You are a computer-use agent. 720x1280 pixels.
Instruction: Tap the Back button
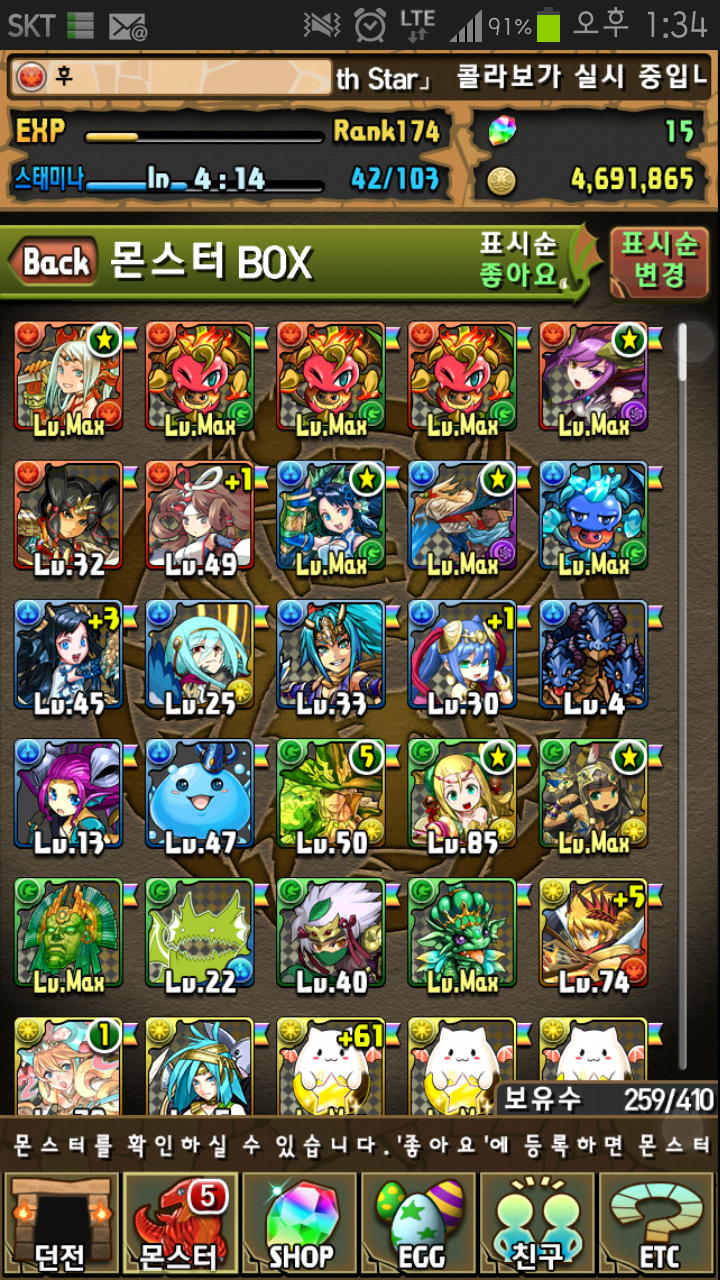(55, 263)
